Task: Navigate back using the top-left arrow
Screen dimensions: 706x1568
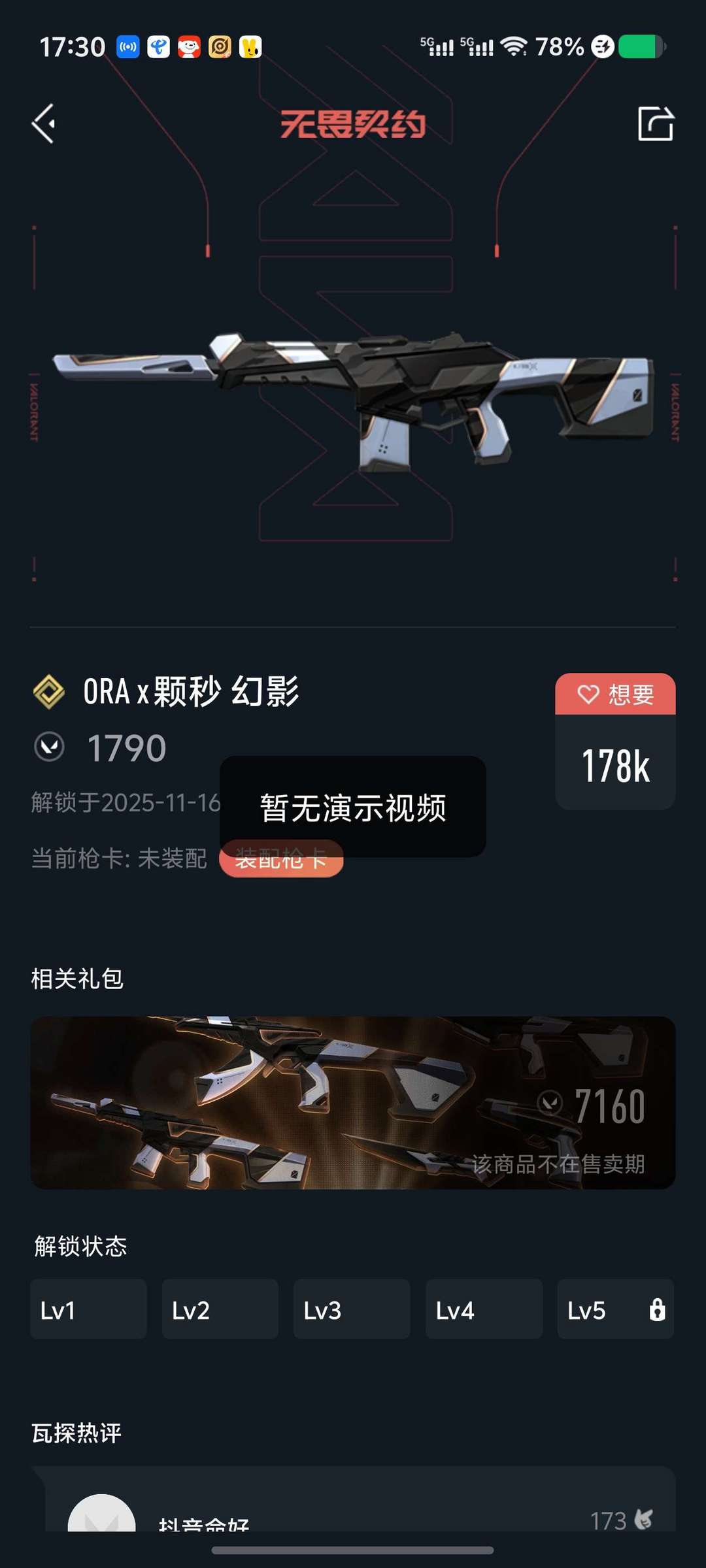Action: (43, 123)
